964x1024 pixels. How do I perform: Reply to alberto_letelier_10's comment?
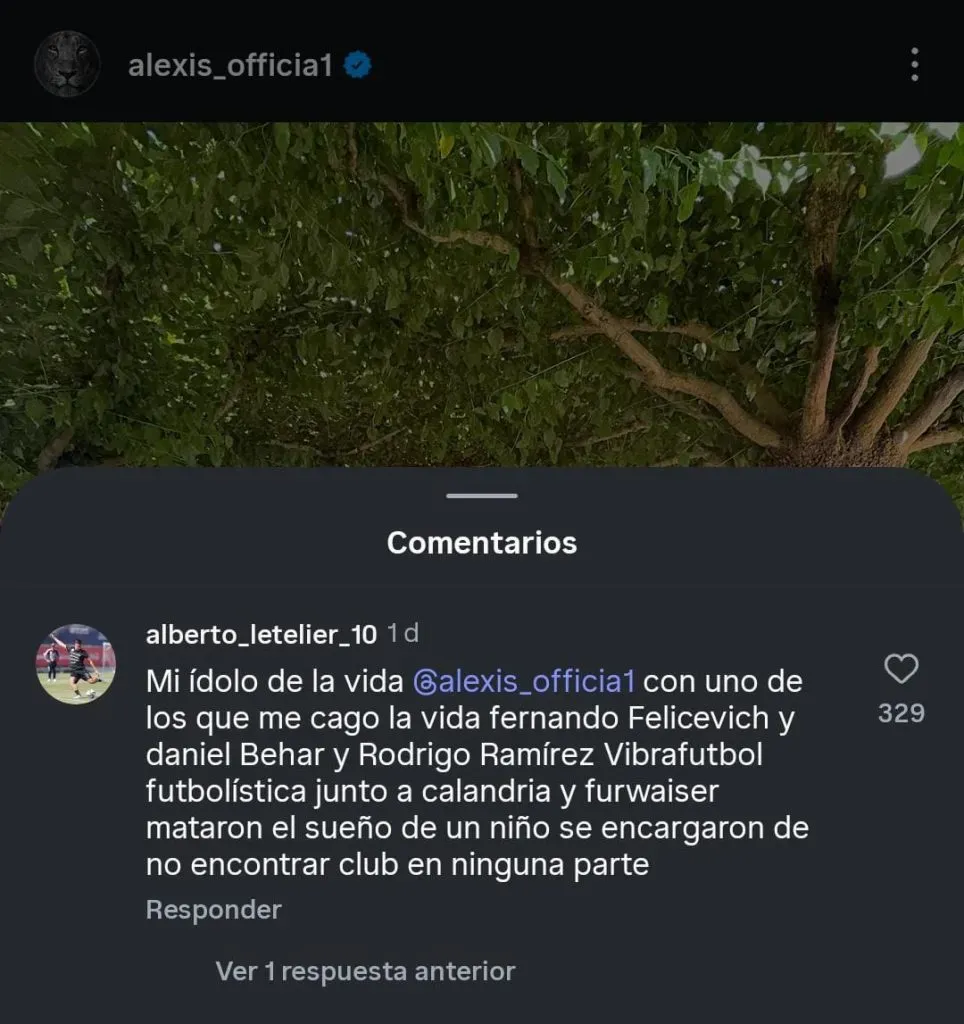213,910
